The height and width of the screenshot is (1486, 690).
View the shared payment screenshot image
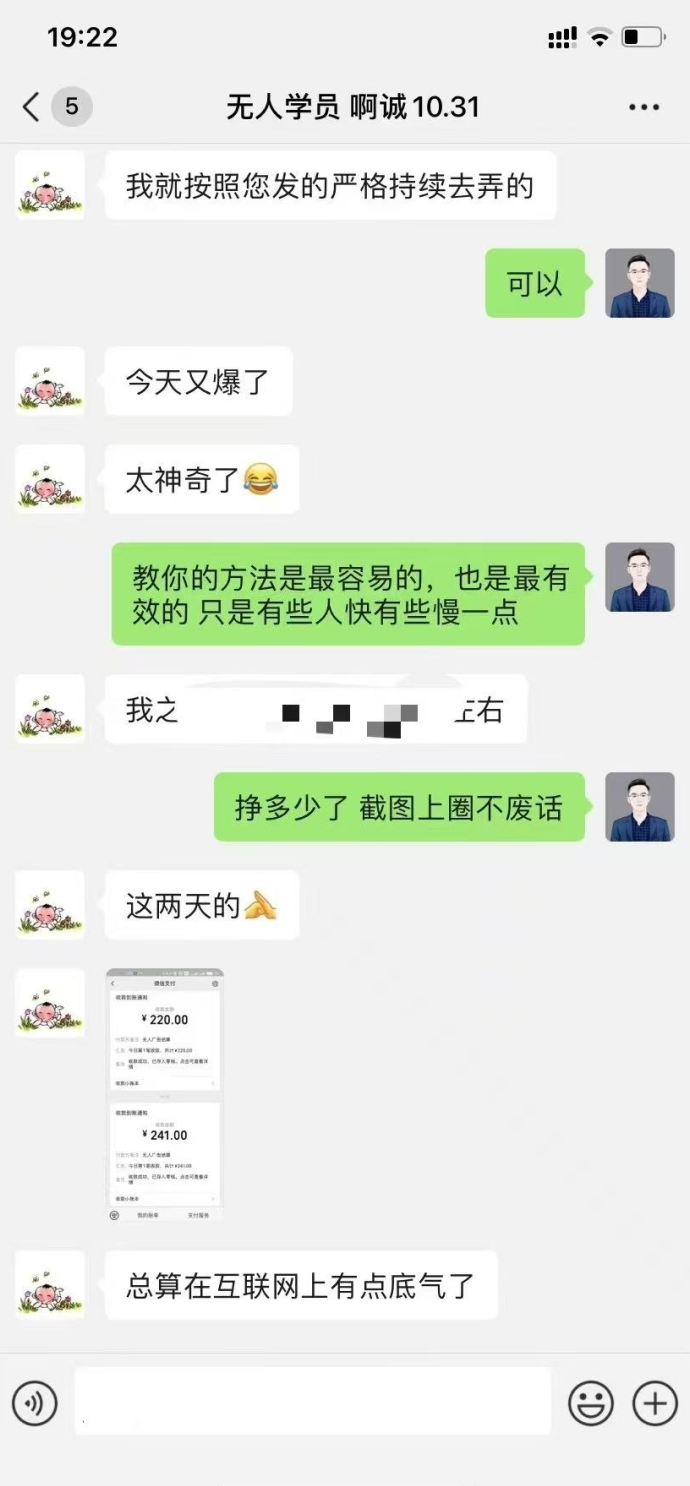165,1094
